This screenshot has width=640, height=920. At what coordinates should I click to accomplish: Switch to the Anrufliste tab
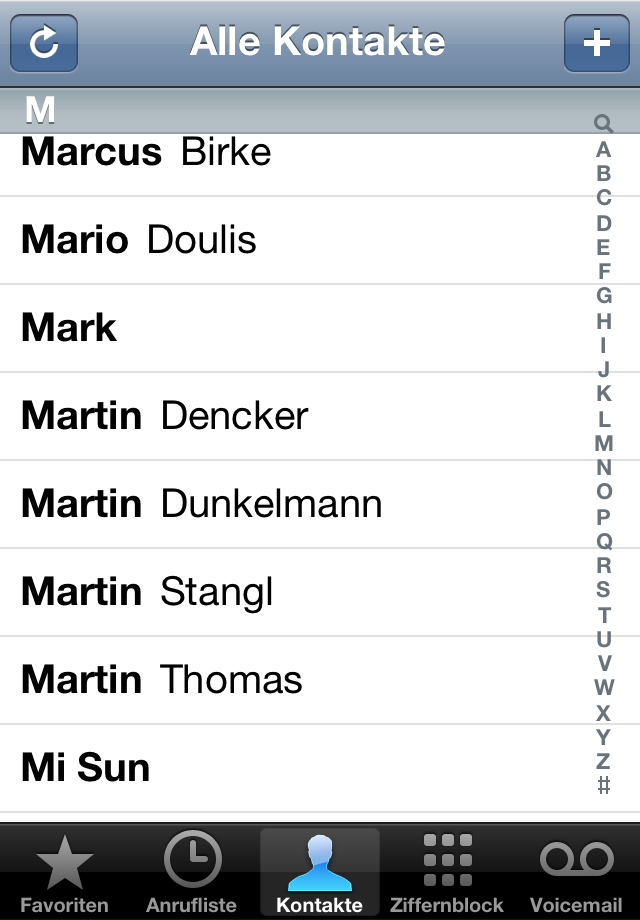click(192, 872)
